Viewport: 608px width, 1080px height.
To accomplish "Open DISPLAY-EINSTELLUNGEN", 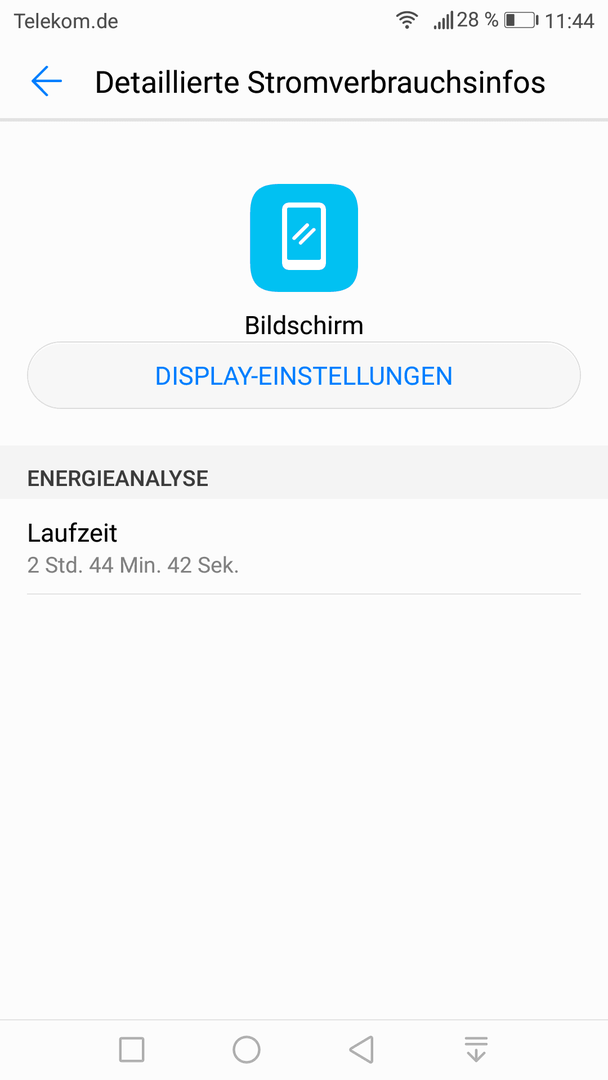I will [x=304, y=375].
